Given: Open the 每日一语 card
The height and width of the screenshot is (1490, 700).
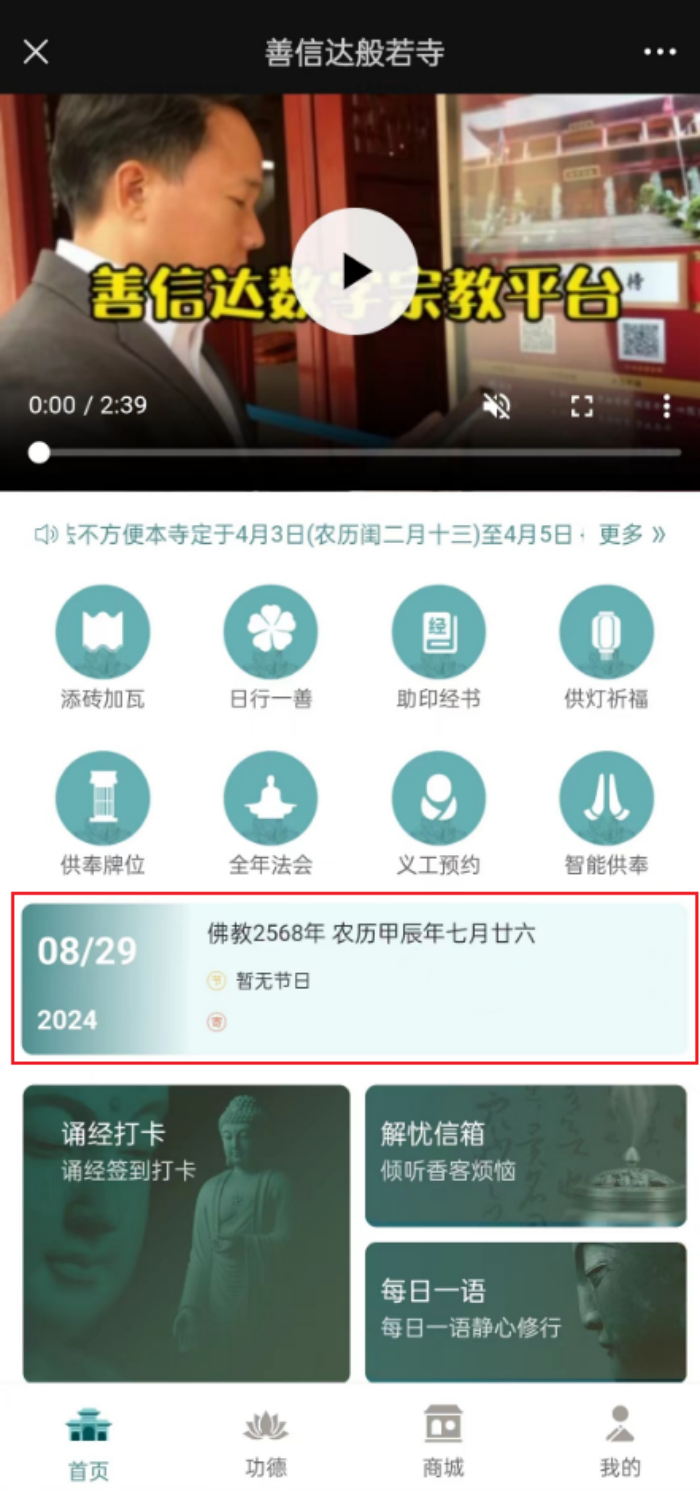Looking at the screenshot, I should tap(525, 1312).
